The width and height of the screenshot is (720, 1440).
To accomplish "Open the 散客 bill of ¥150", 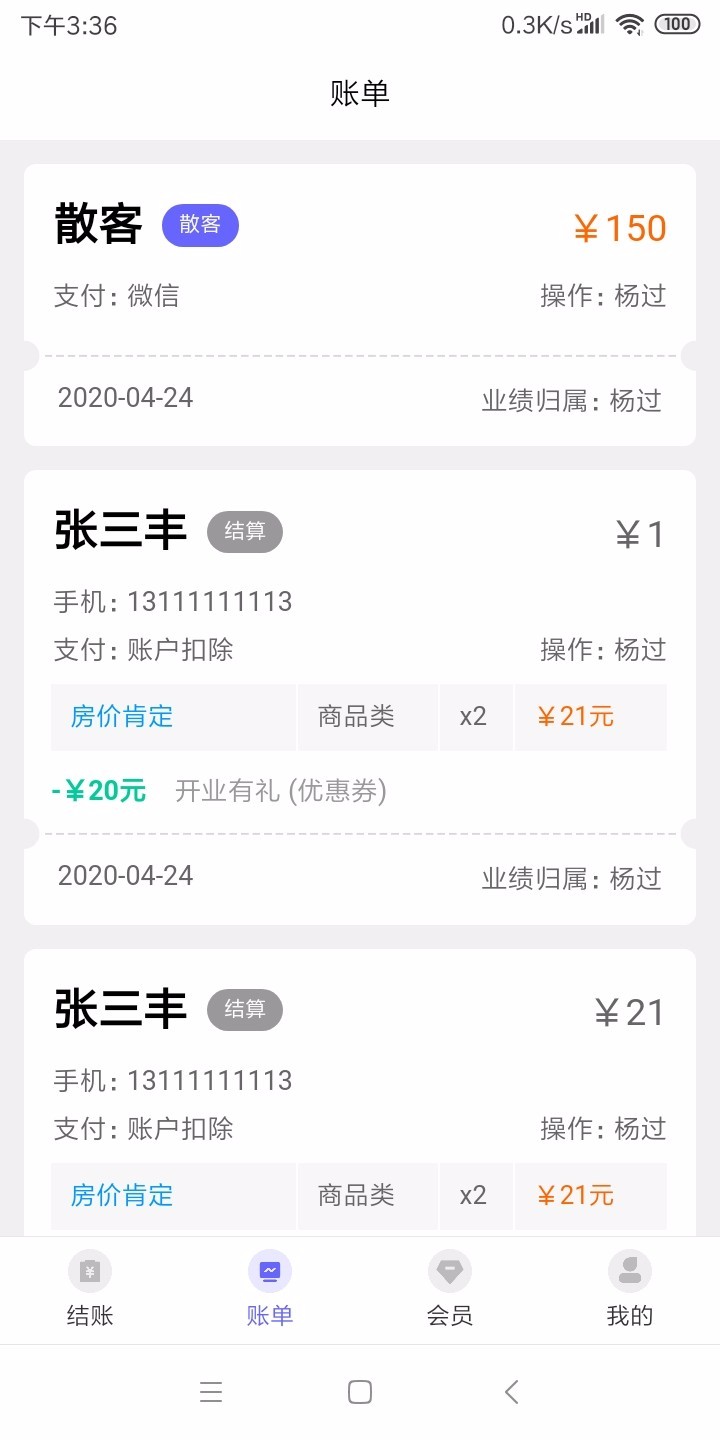I will [x=360, y=304].
